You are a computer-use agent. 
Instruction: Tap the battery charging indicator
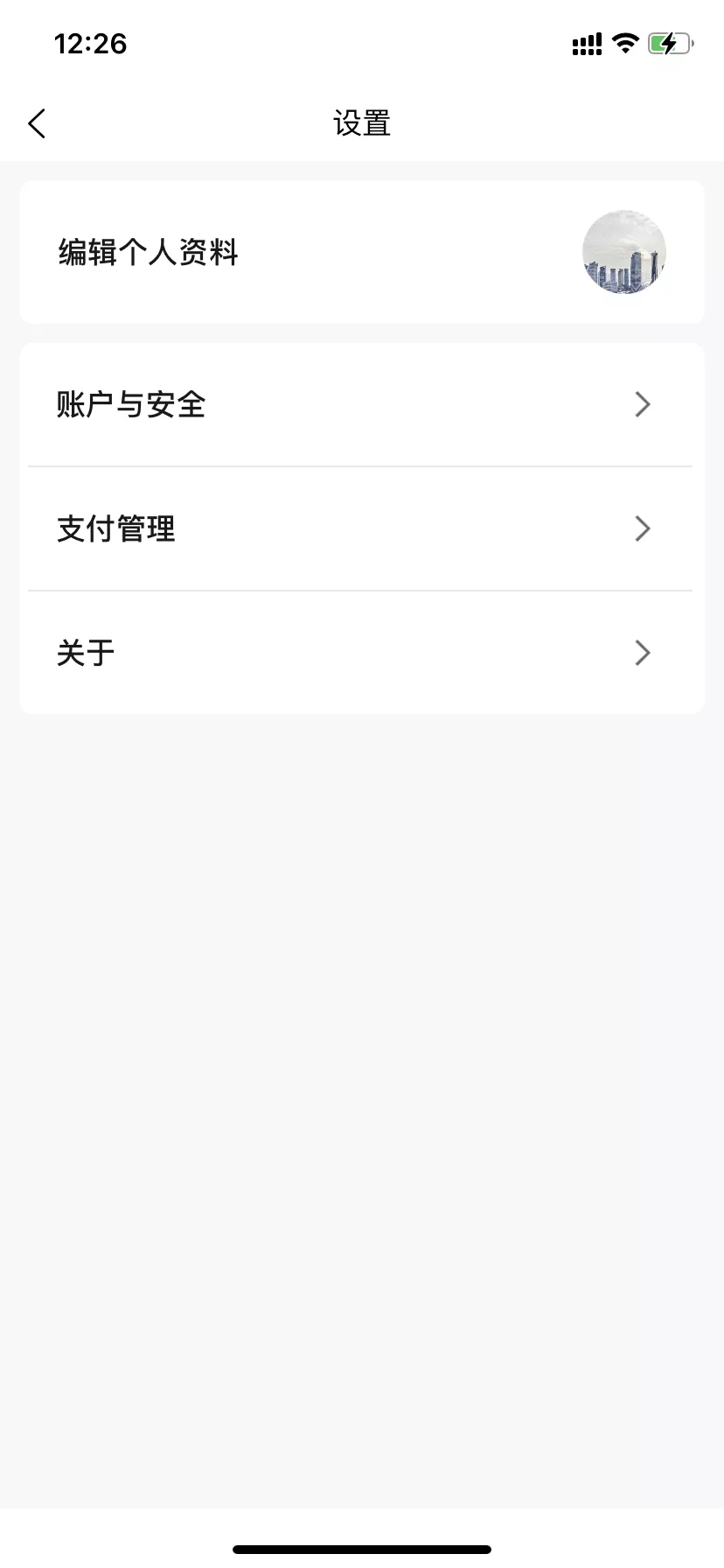coord(669,43)
